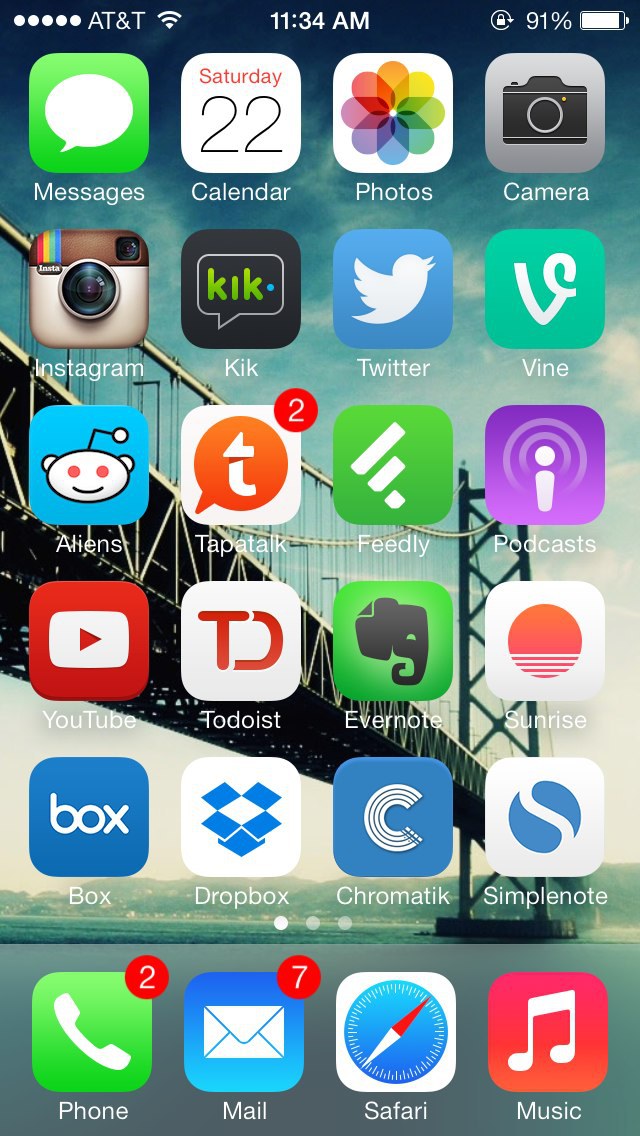Open the Photos app

393,113
